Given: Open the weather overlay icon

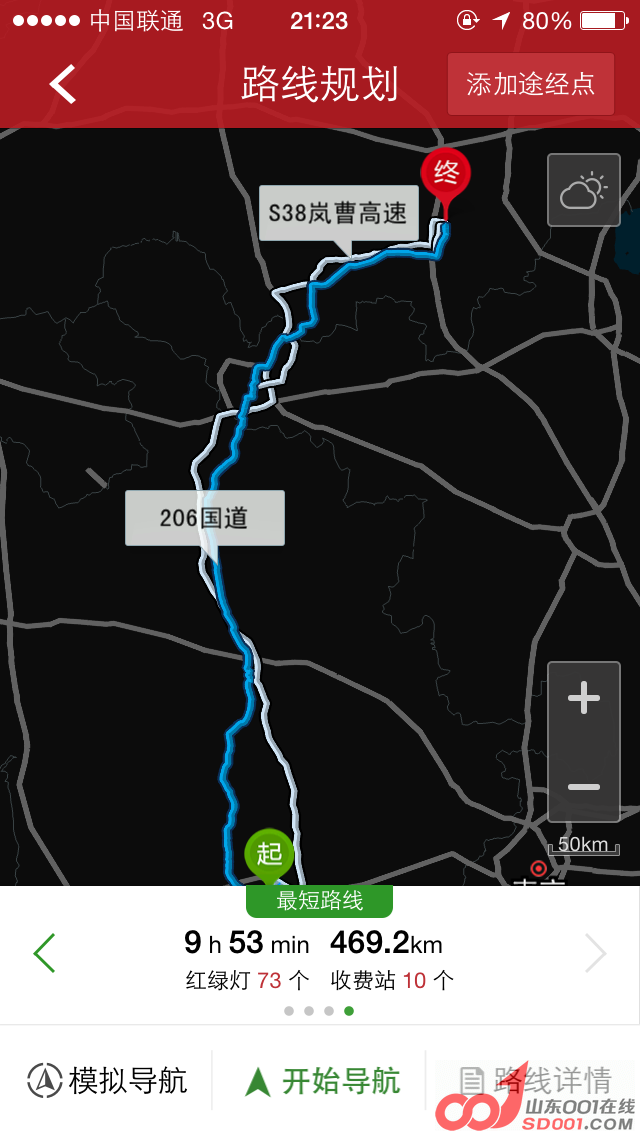Looking at the screenshot, I should (x=583, y=190).
